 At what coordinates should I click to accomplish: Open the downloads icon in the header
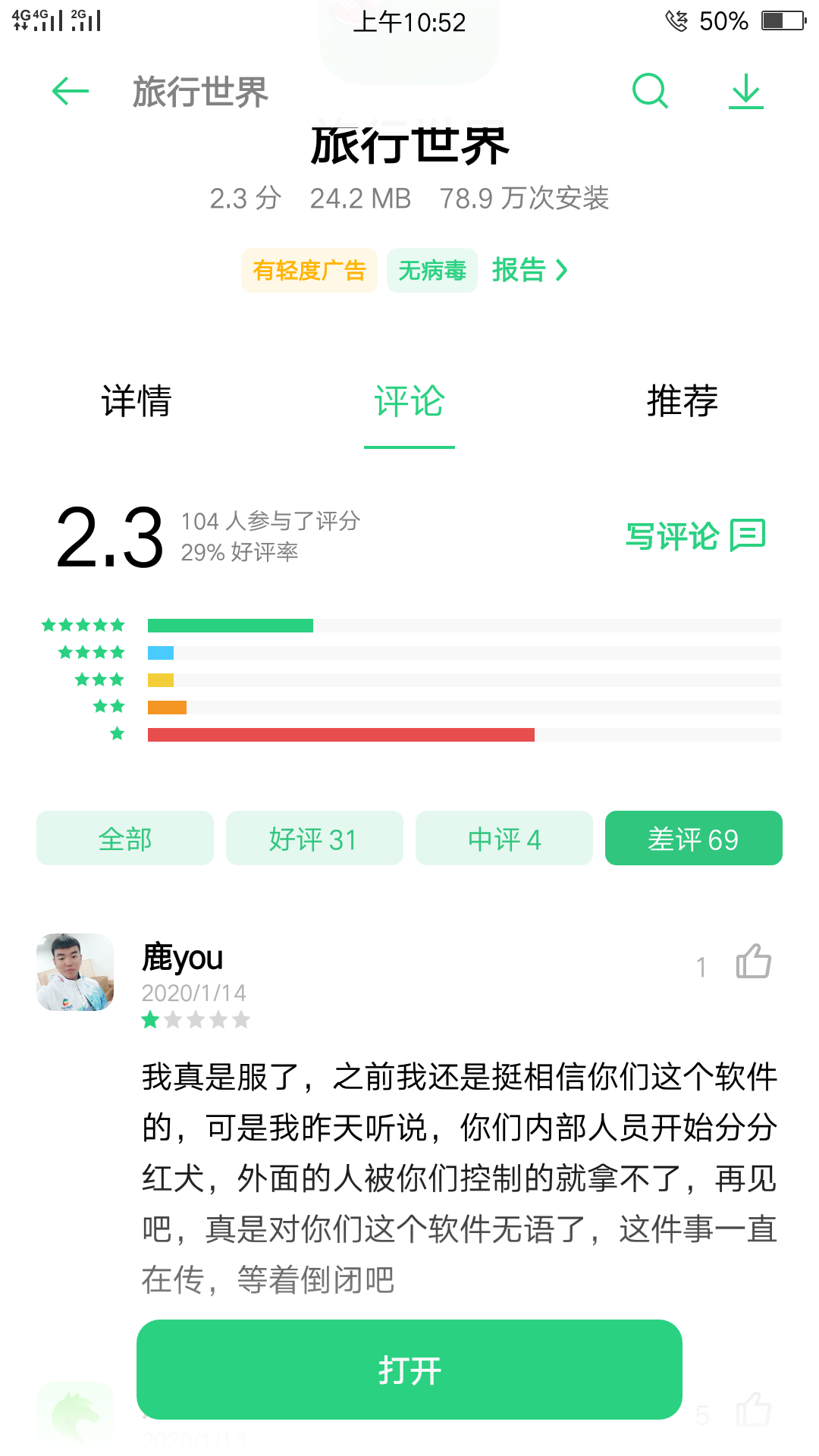[x=746, y=92]
